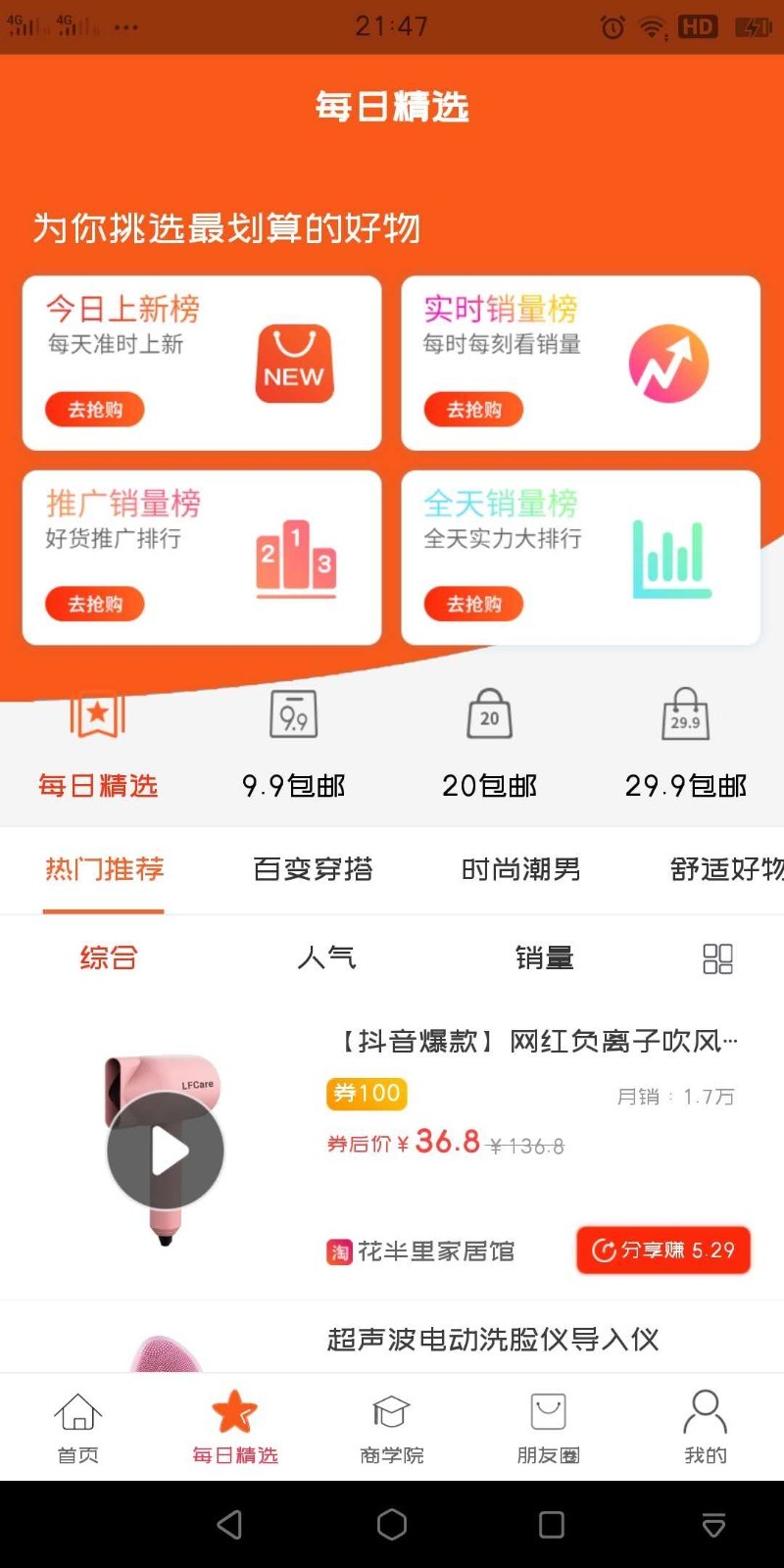
Task: Open the 20包邮 section
Action: pos(490,745)
